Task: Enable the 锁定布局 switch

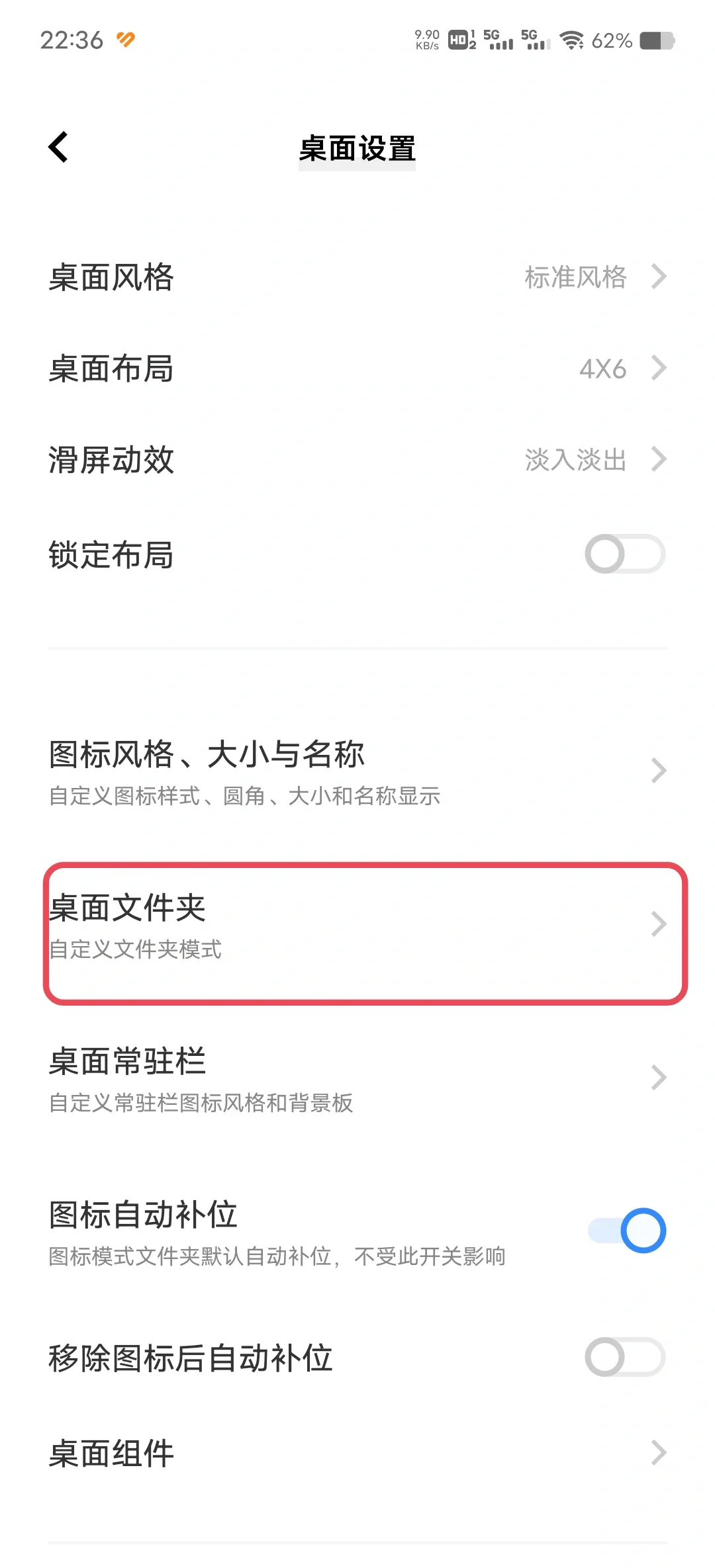Action: click(x=624, y=554)
